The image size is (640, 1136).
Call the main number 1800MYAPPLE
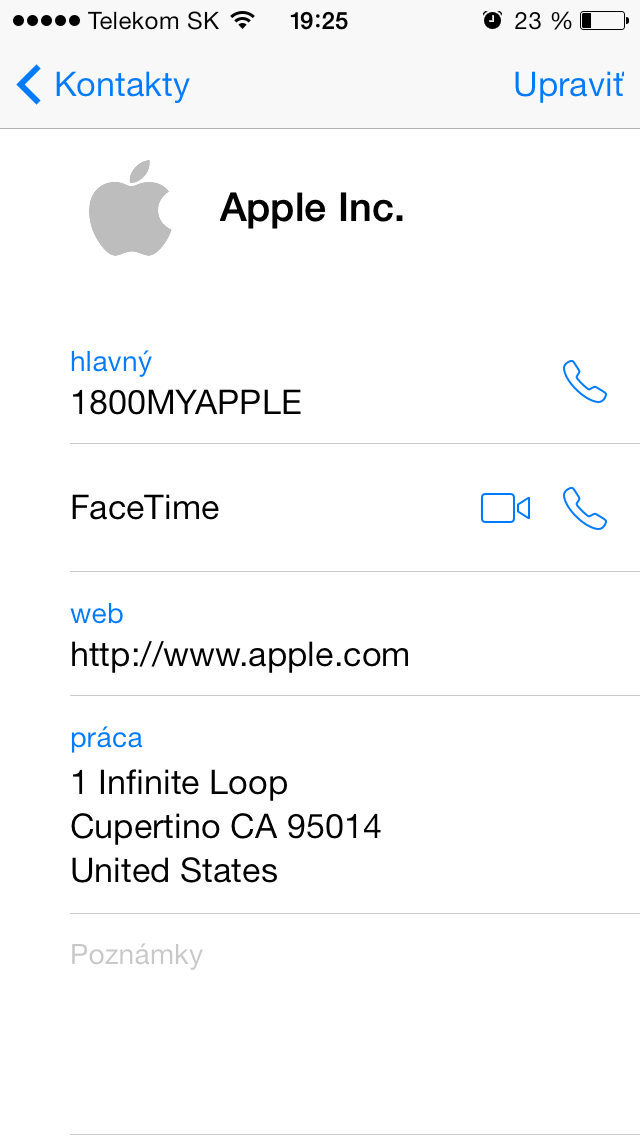click(x=585, y=382)
